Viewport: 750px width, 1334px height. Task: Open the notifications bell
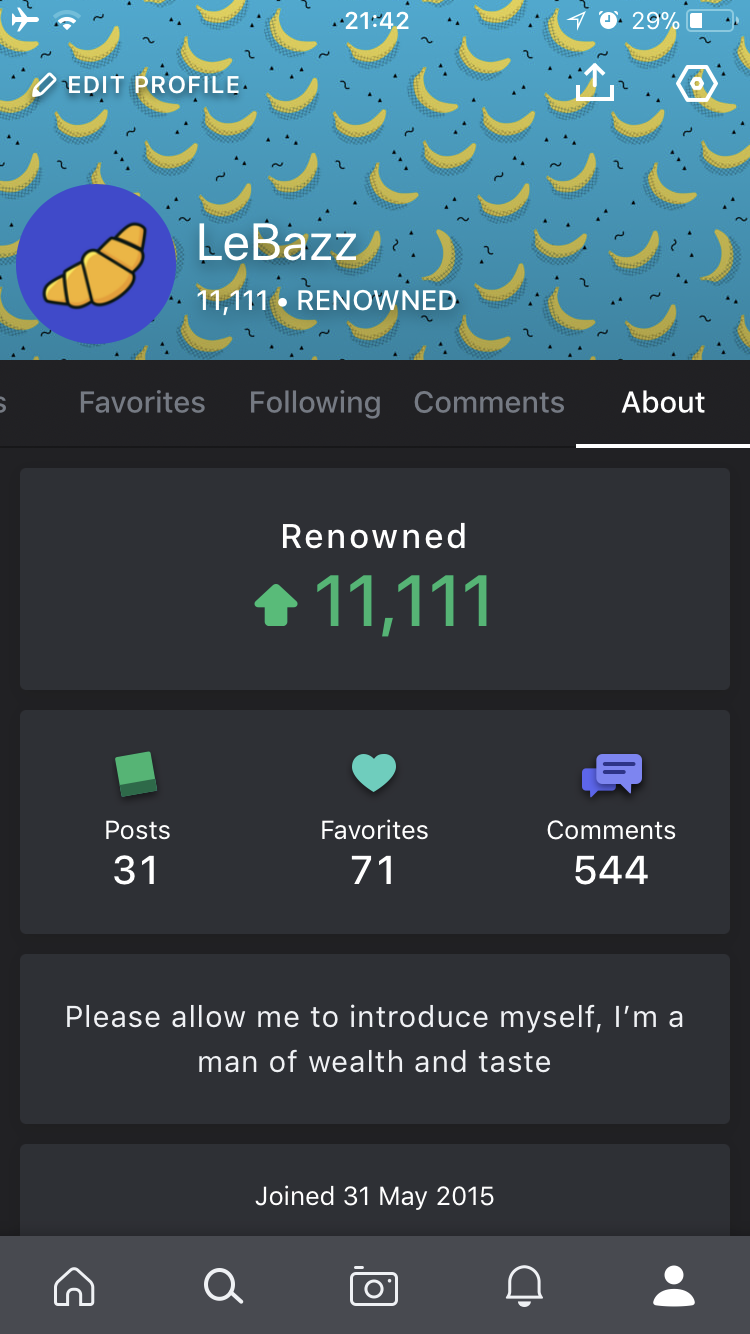click(524, 1286)
